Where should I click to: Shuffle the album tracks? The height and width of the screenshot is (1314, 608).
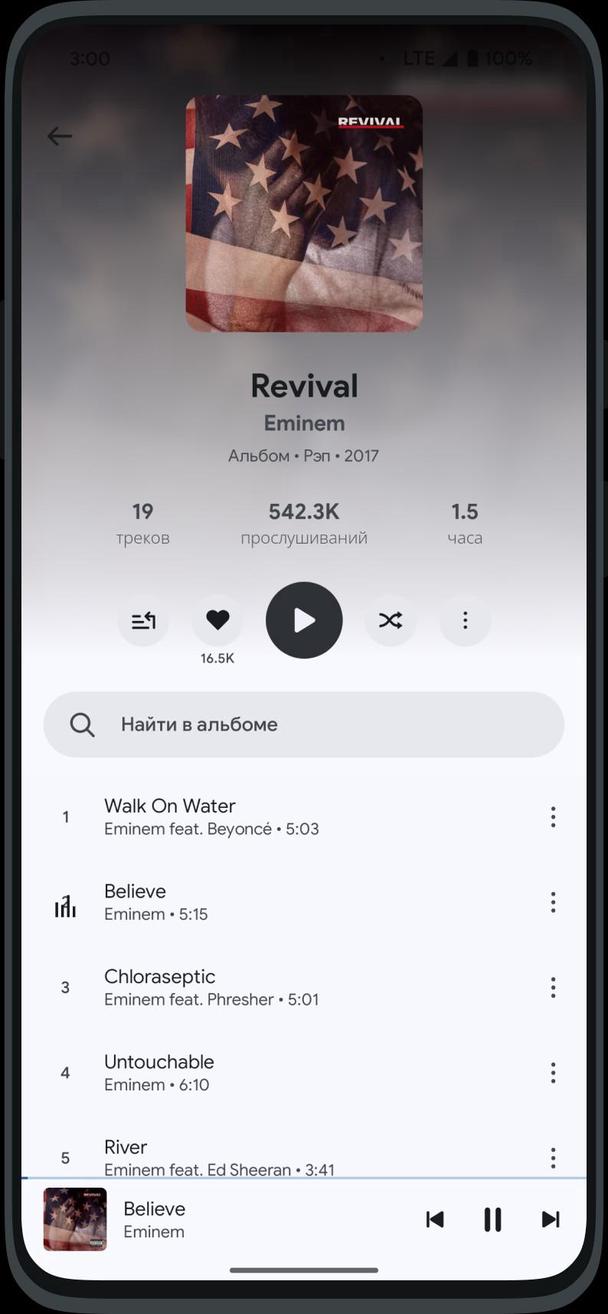coord(390,621)
